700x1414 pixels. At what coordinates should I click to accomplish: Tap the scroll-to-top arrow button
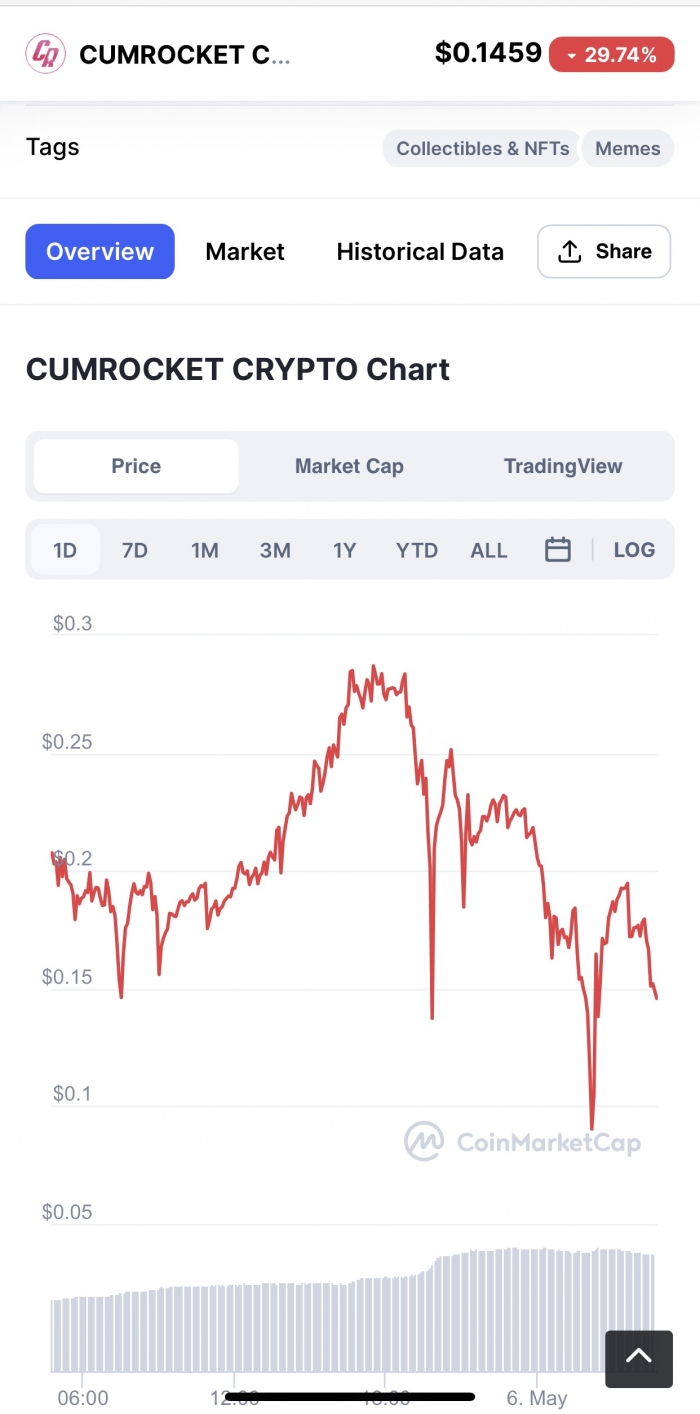(639, 1358)
